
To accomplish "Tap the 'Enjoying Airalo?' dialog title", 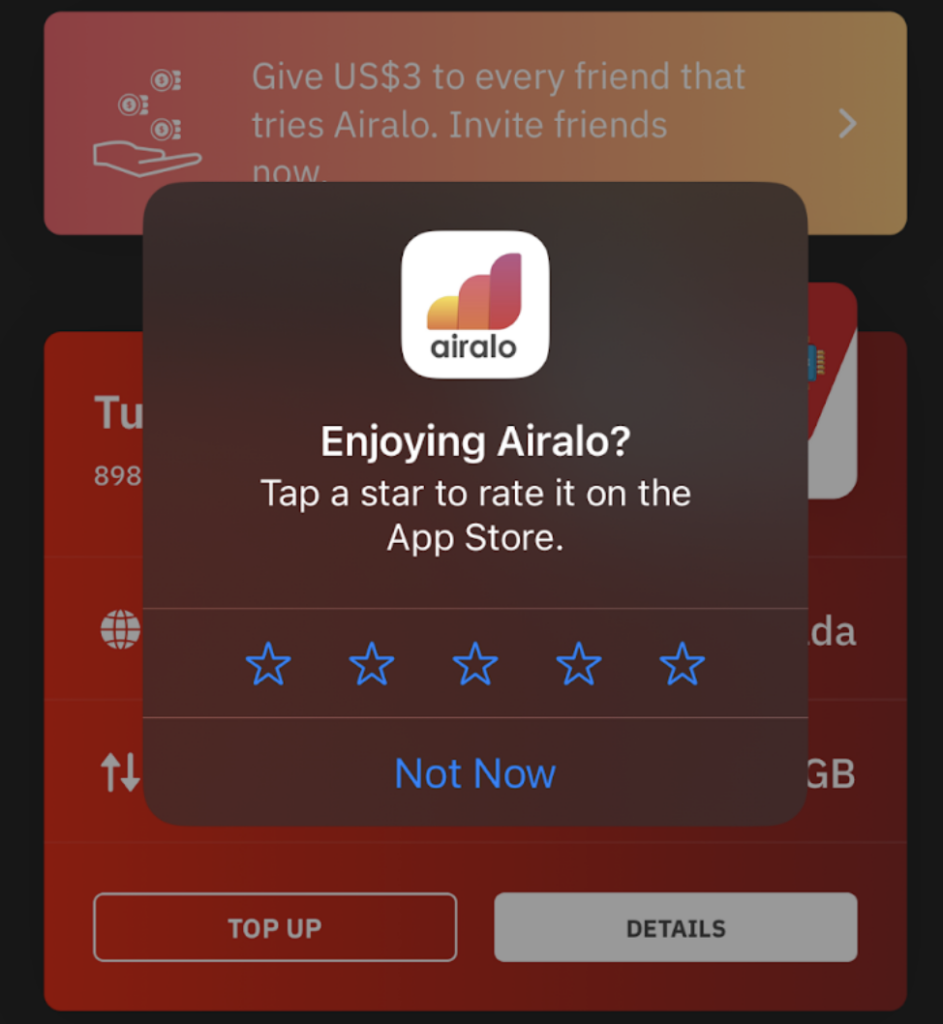I will tap(474, 440).
